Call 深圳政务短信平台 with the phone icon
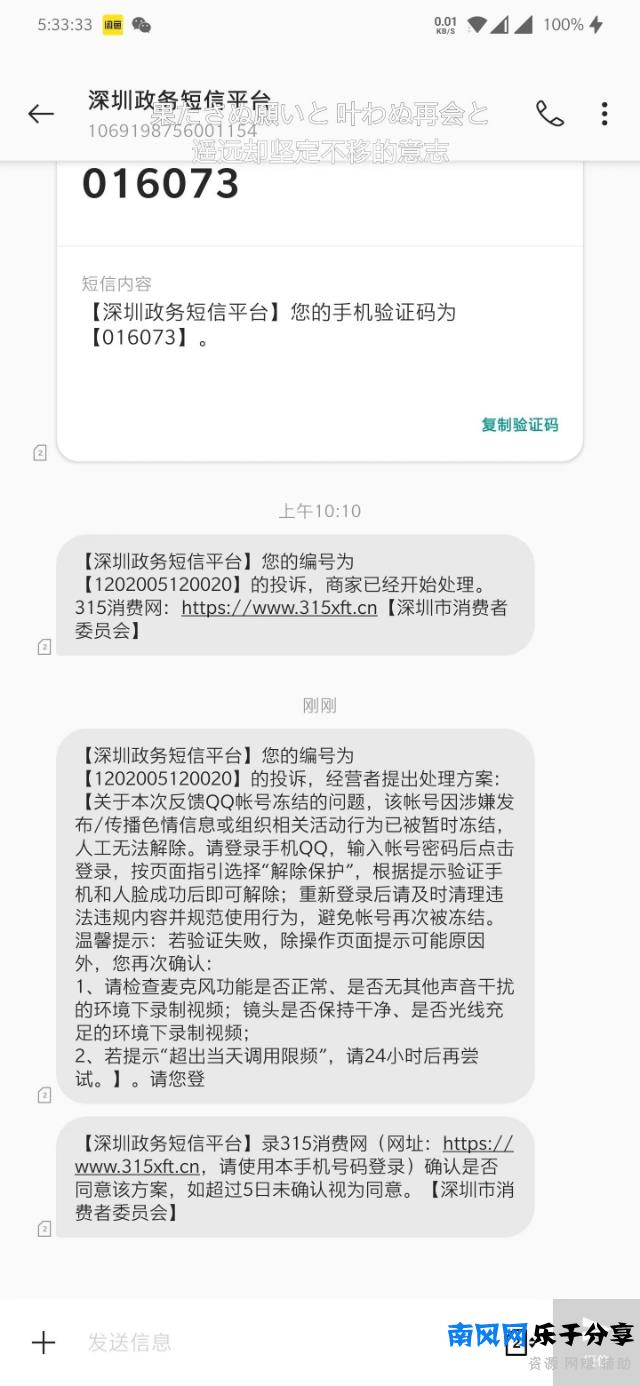Screen dimensions: 640x1386 [x=549, y=114]
